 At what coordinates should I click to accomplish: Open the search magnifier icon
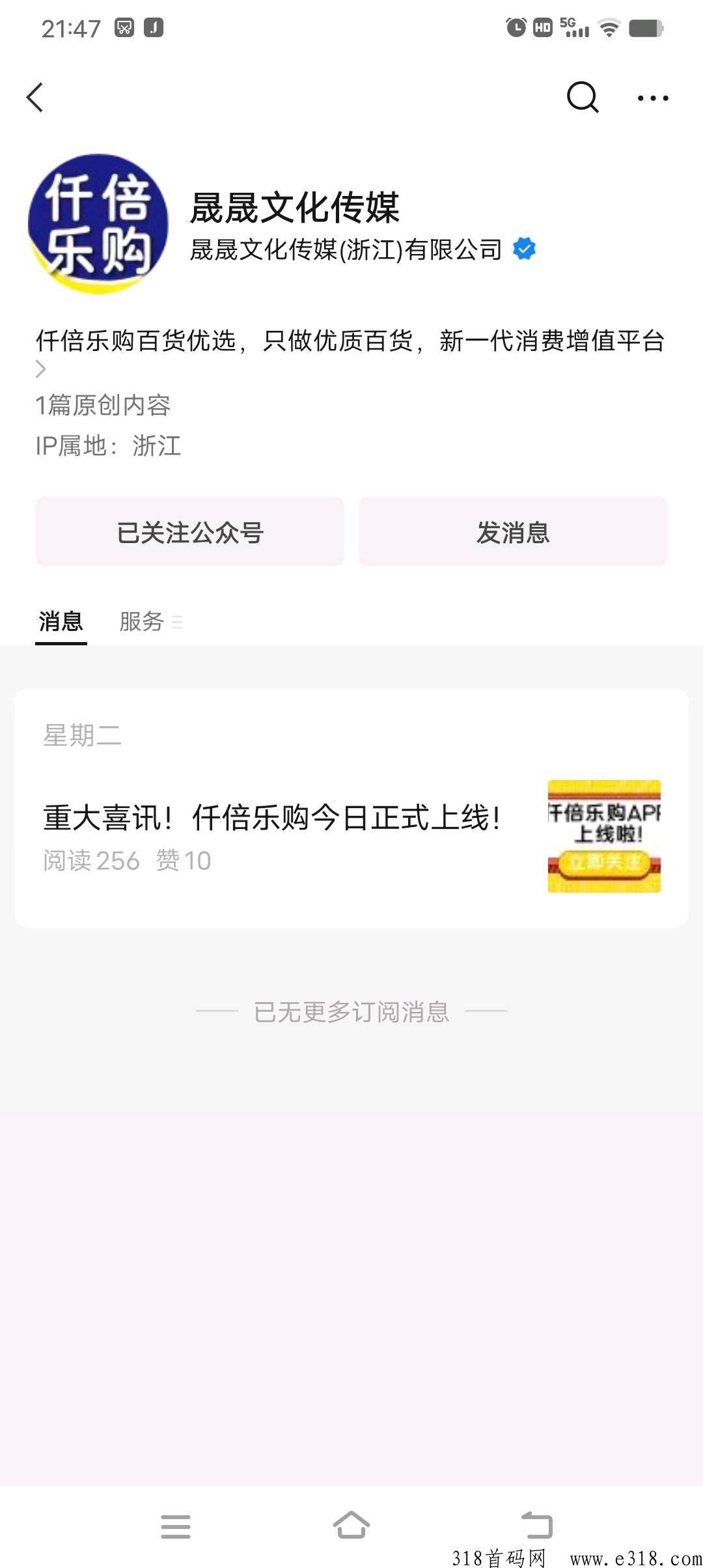pyautogui.click(x=583, y=98)
